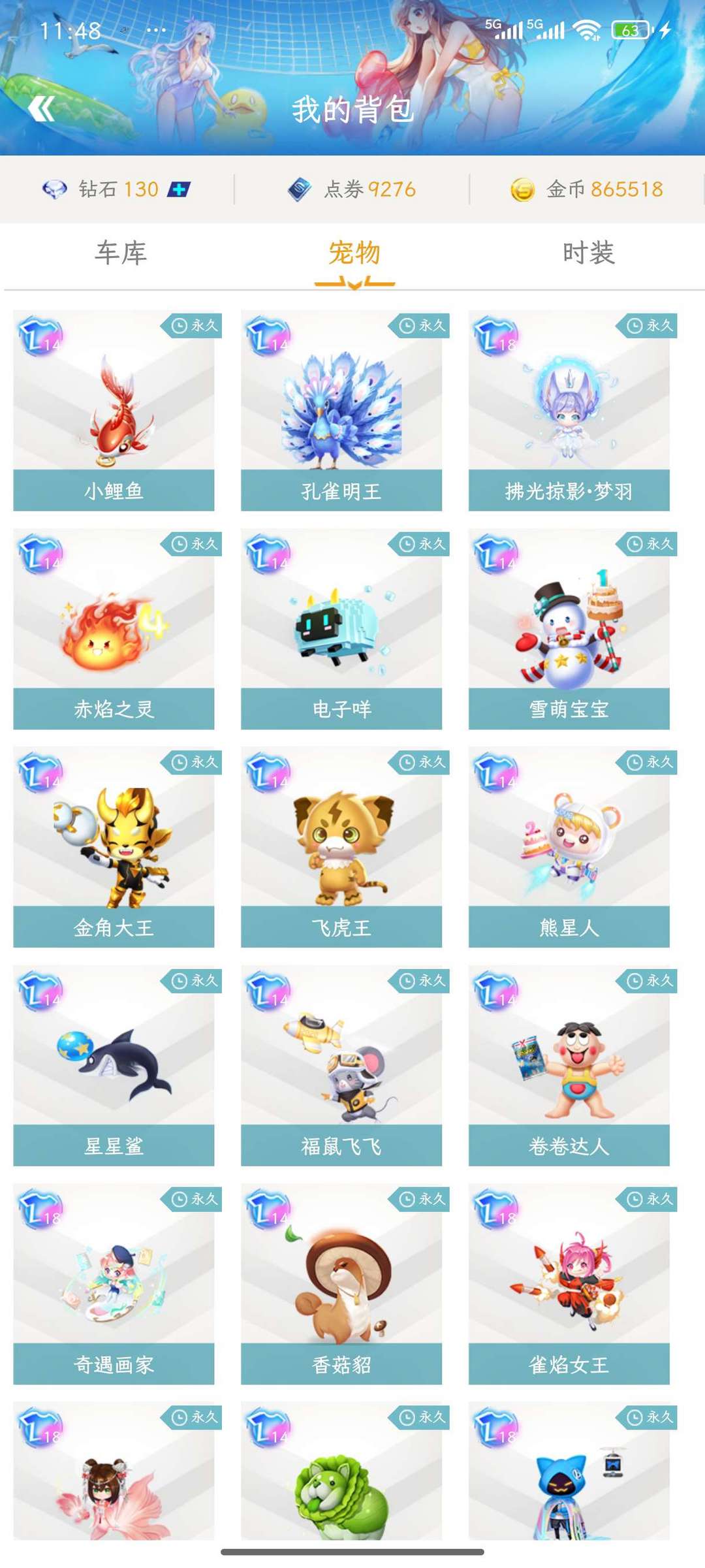Add diamonds with the plus button

tap(178, 189)
